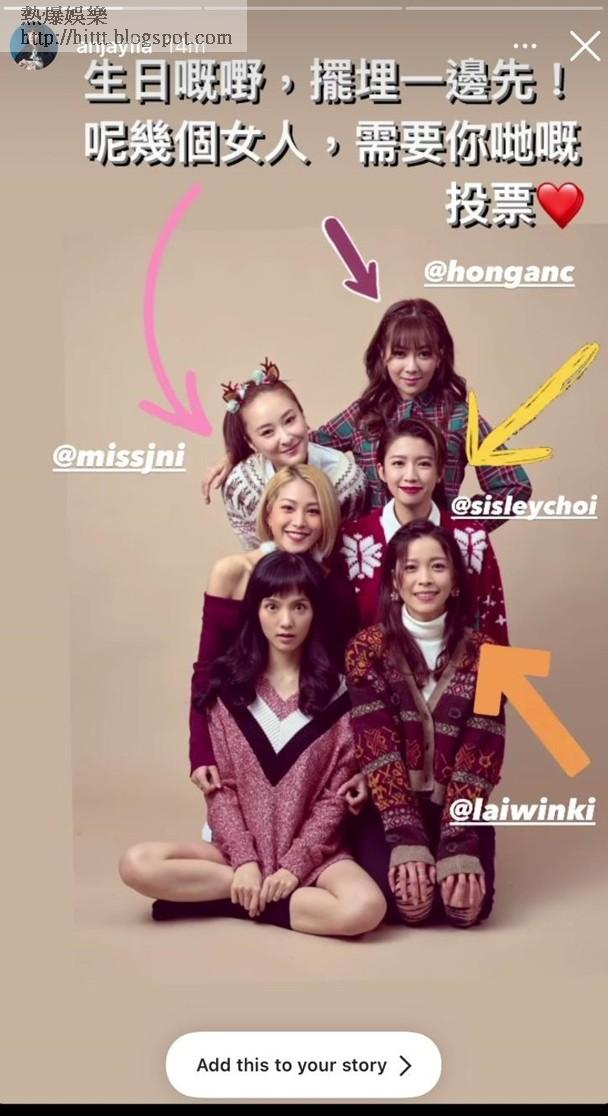608x1116 pixels.
Task: Open the three-dot story options menu
Action: [x=525, y=46]
